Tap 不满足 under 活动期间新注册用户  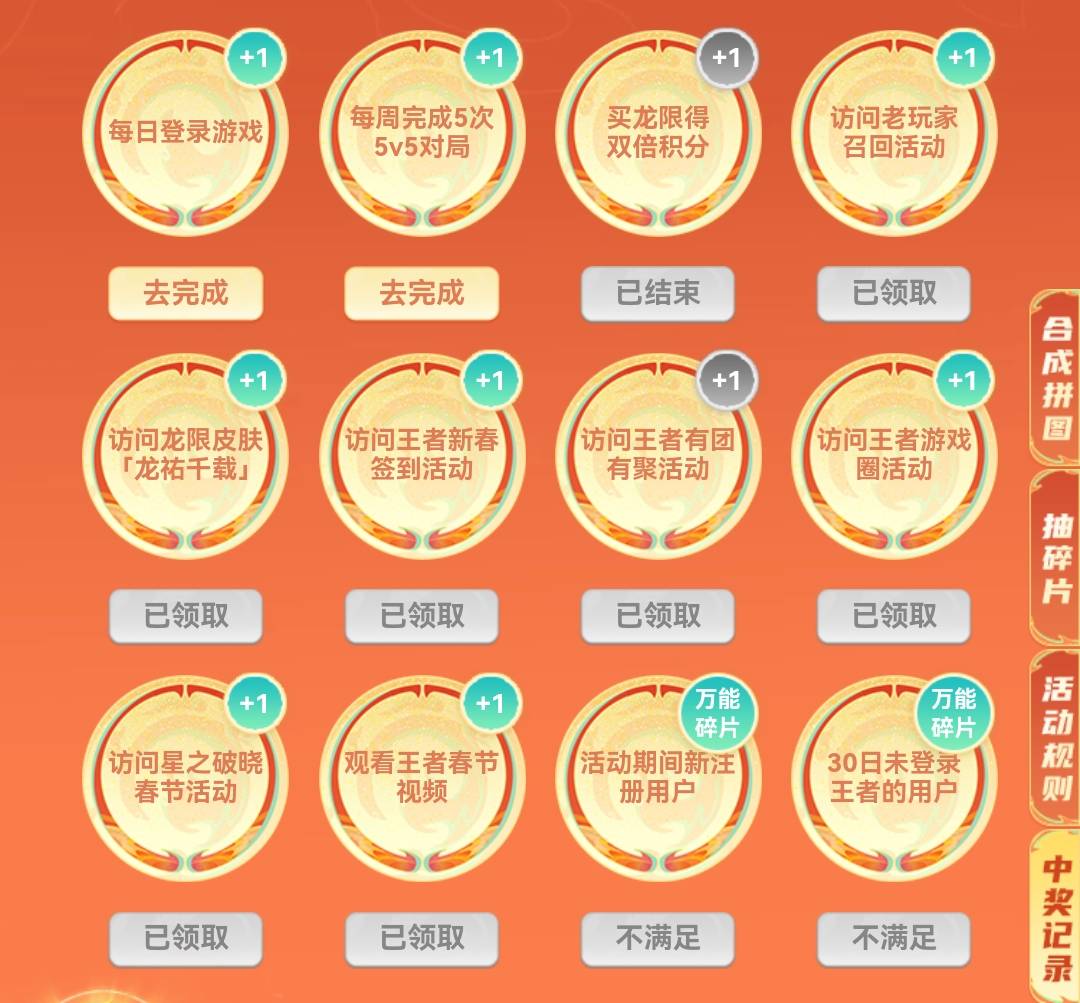click(x=658, y=939)
